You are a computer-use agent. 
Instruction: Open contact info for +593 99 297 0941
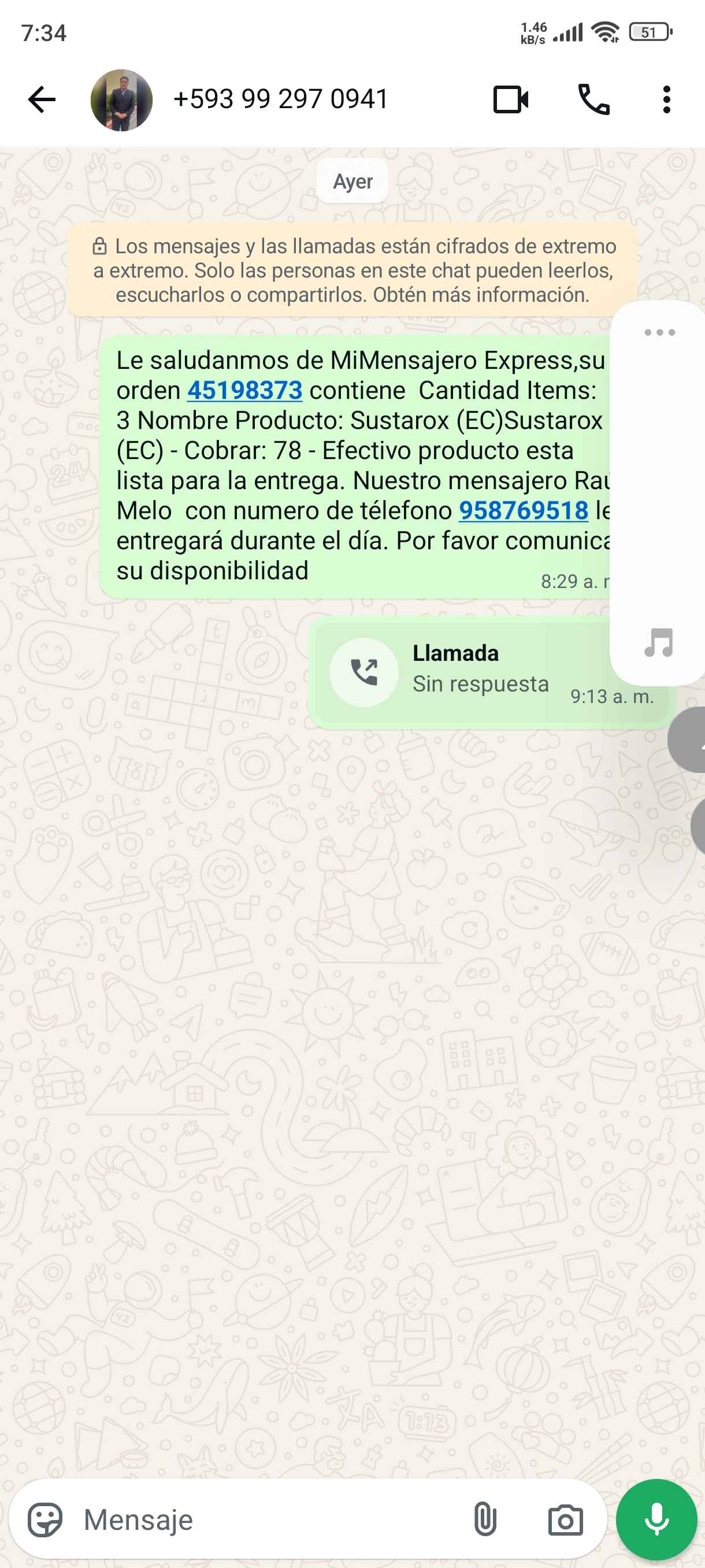click(281, 99)
